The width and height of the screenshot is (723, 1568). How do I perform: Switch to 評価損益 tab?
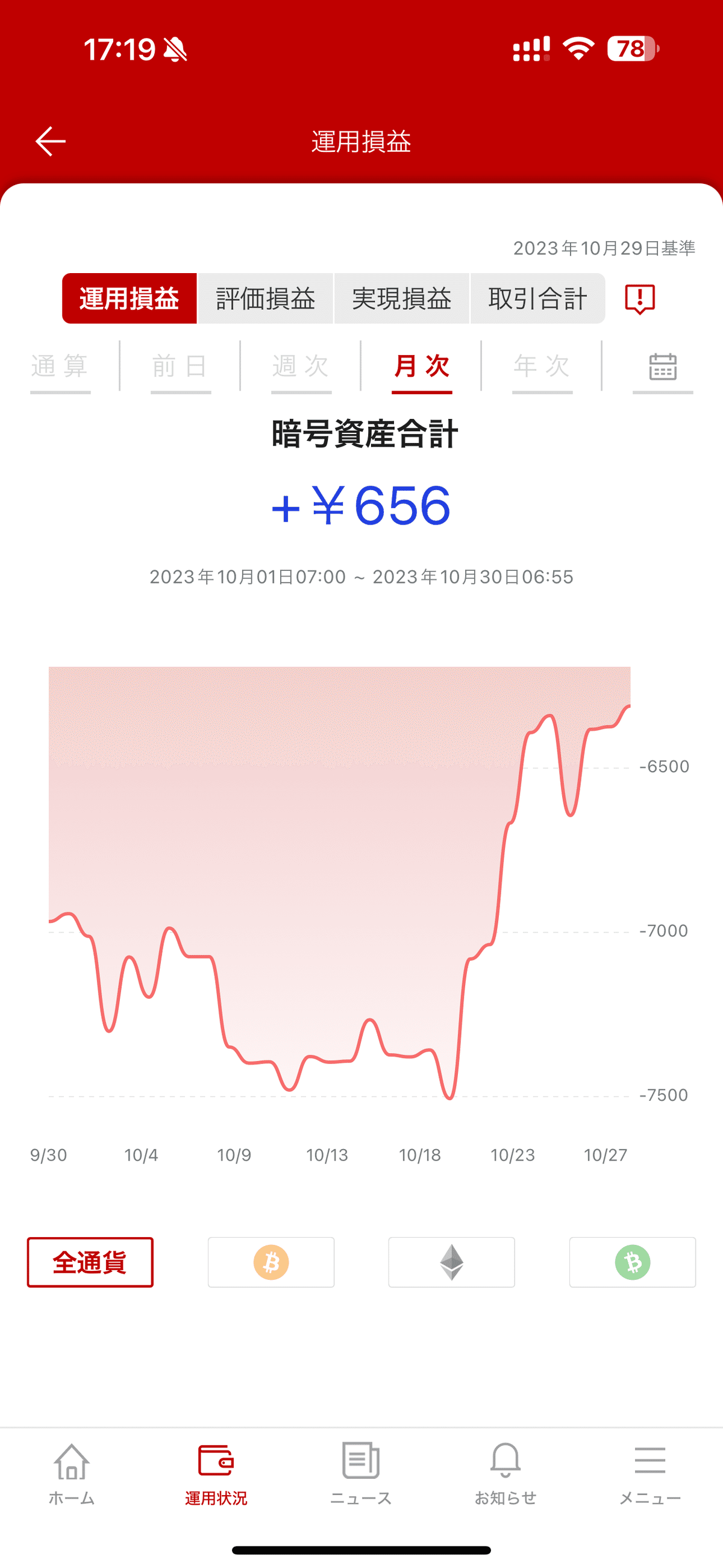click(x=265, y=298)
